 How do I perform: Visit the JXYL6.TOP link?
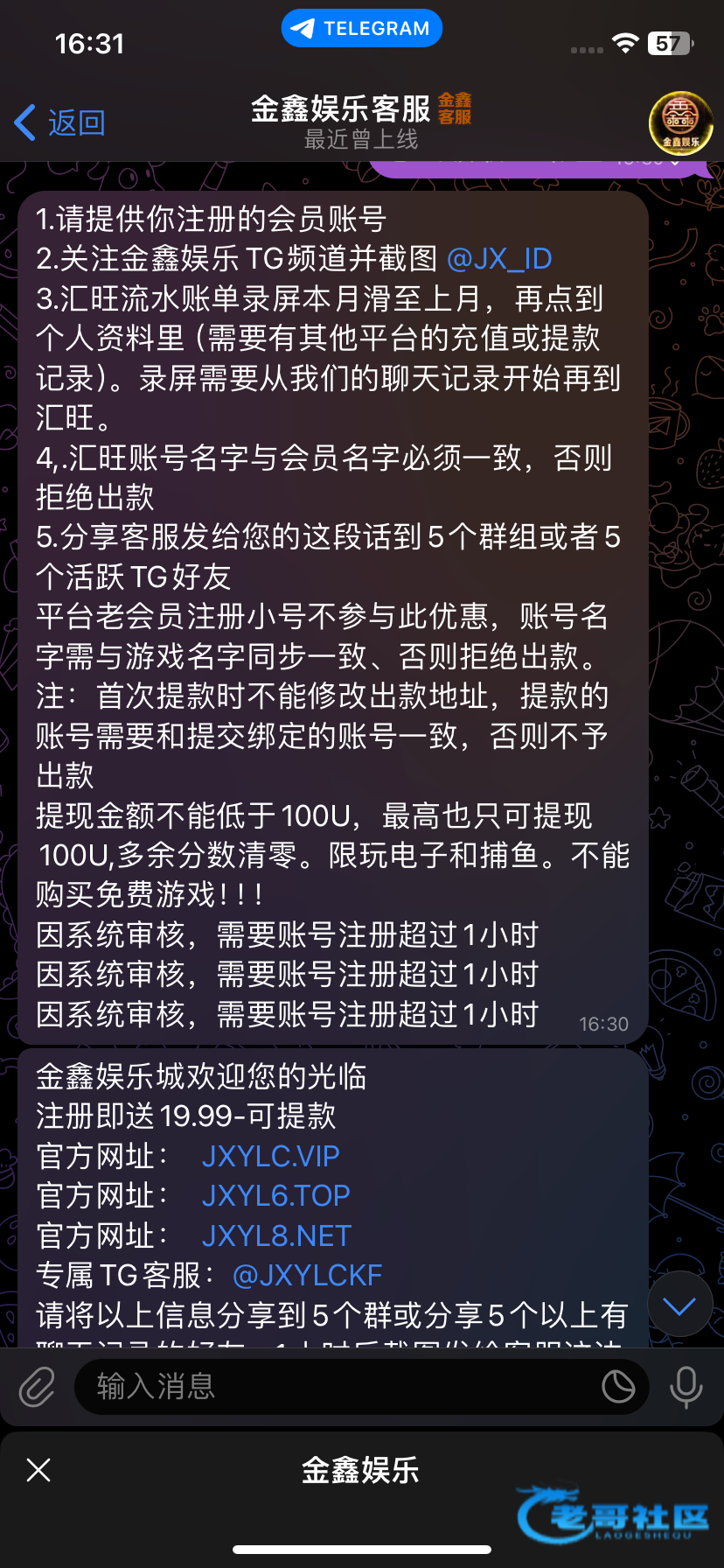pyautogui.click(x=275, y=1195)
